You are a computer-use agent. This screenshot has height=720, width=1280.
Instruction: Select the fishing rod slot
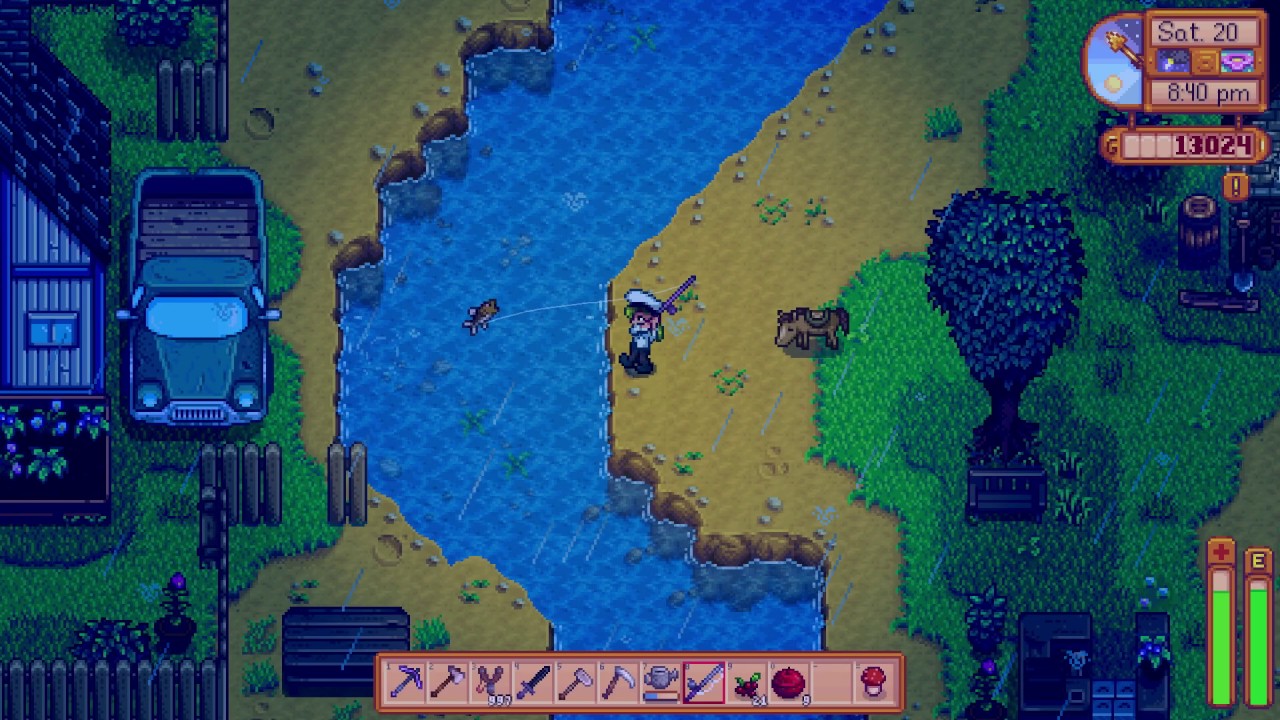coord(704,683)
